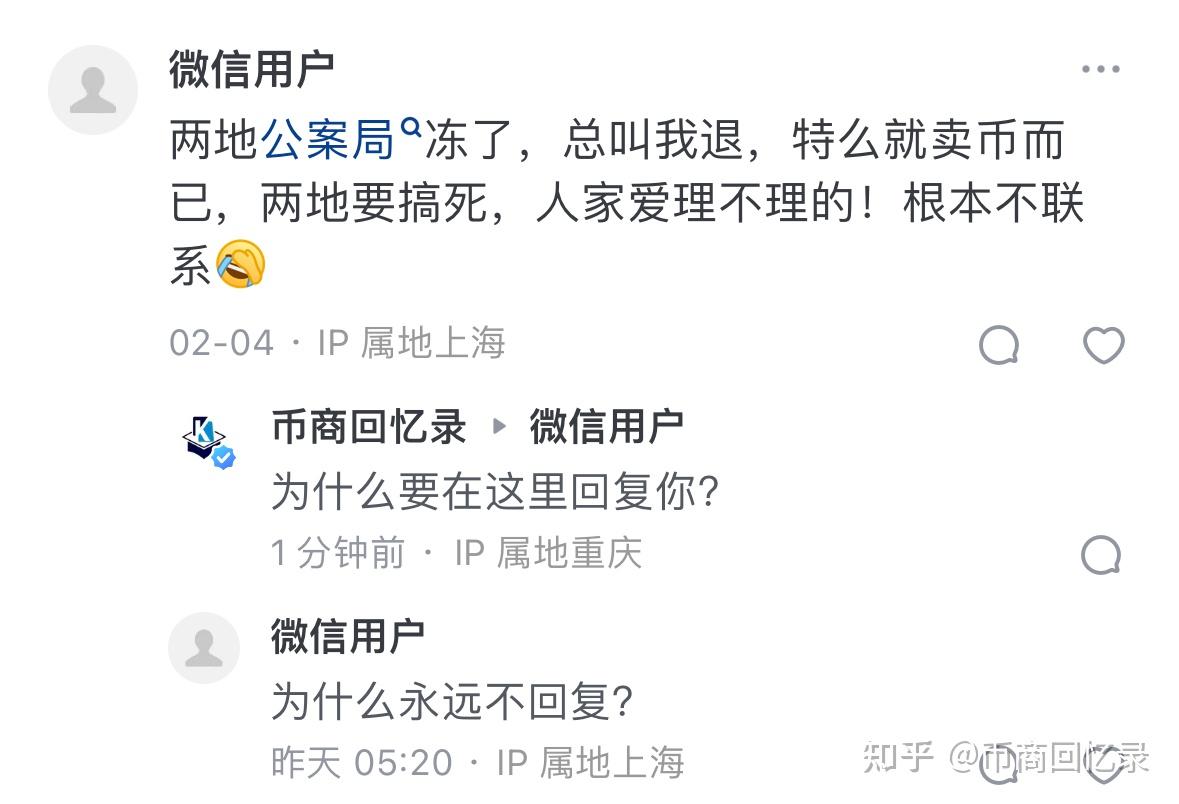This screenshot has width=1179, height=804.
Task: Like the comment posted on 02-04
Action: (1103, 346)
